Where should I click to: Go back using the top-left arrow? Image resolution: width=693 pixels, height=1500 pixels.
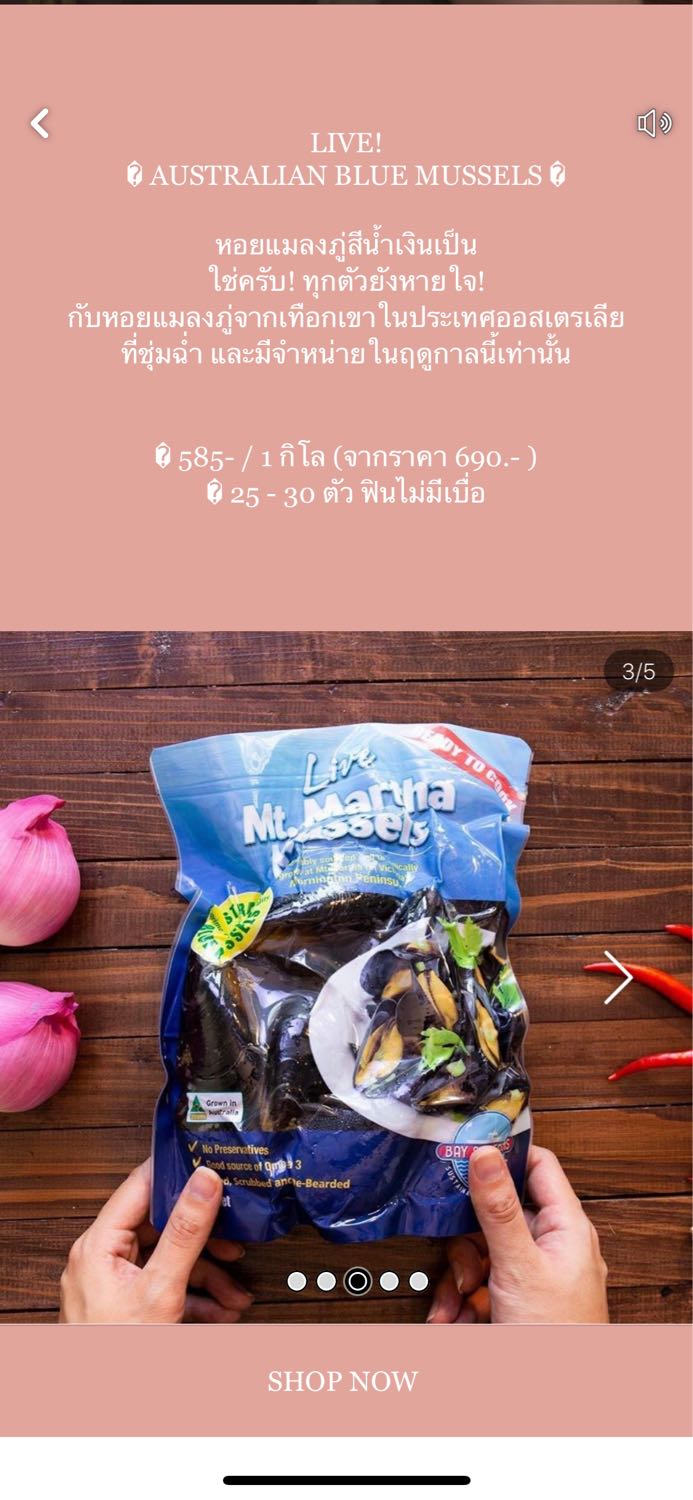40,124
